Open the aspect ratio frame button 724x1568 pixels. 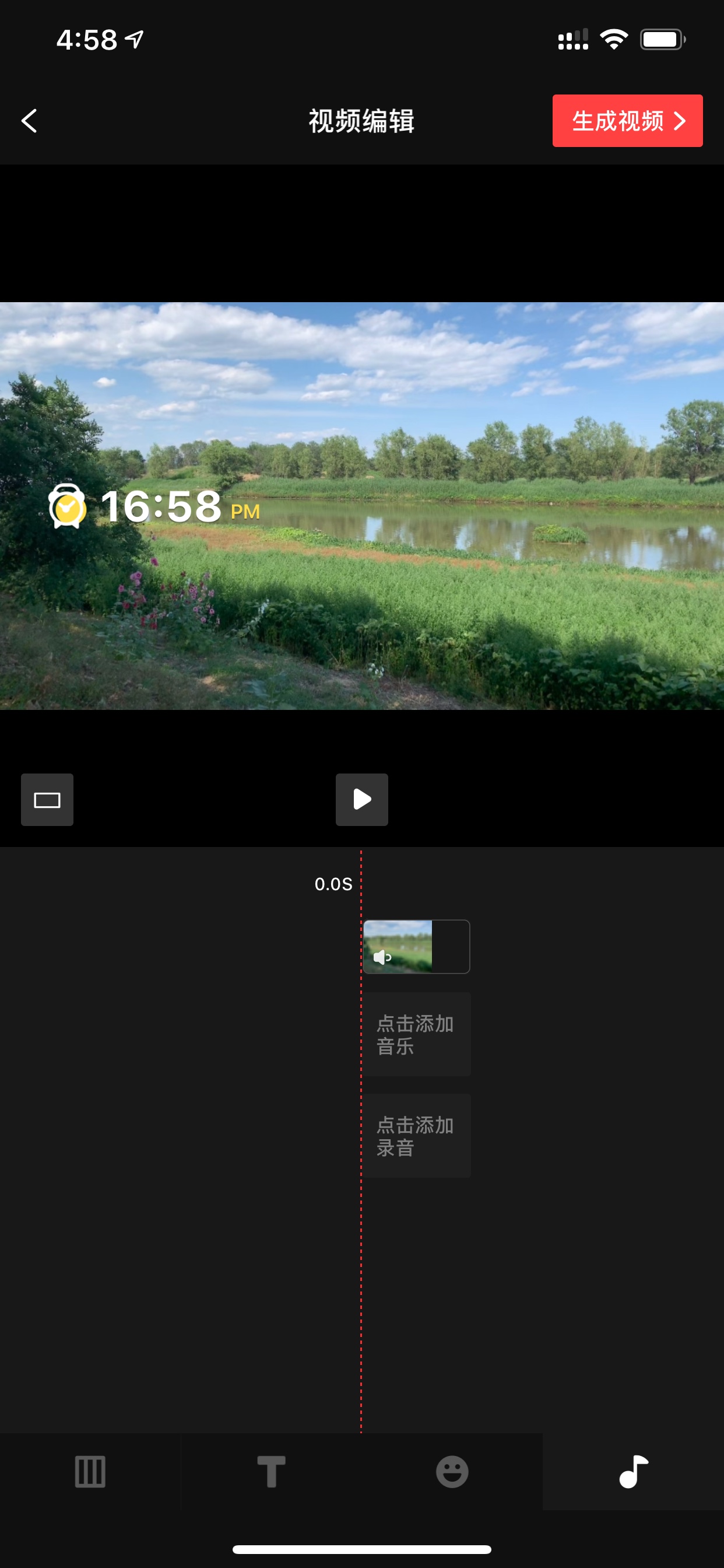[47, 799]
